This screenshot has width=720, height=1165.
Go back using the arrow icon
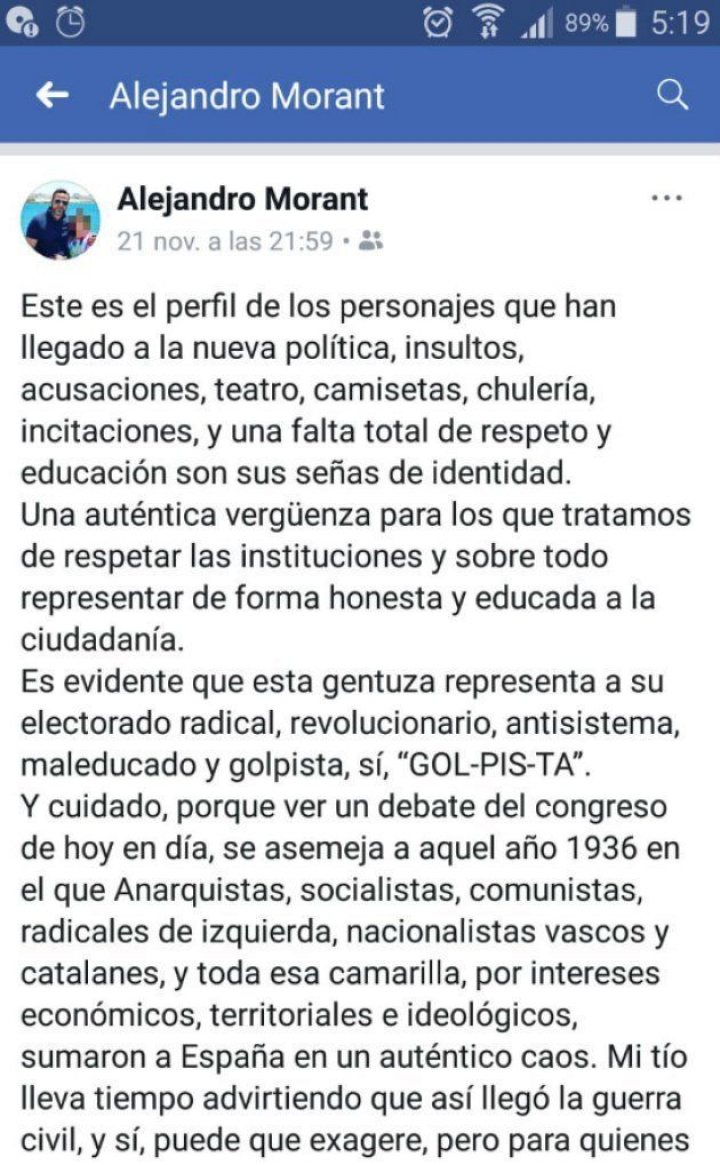(x=52, y=95)
